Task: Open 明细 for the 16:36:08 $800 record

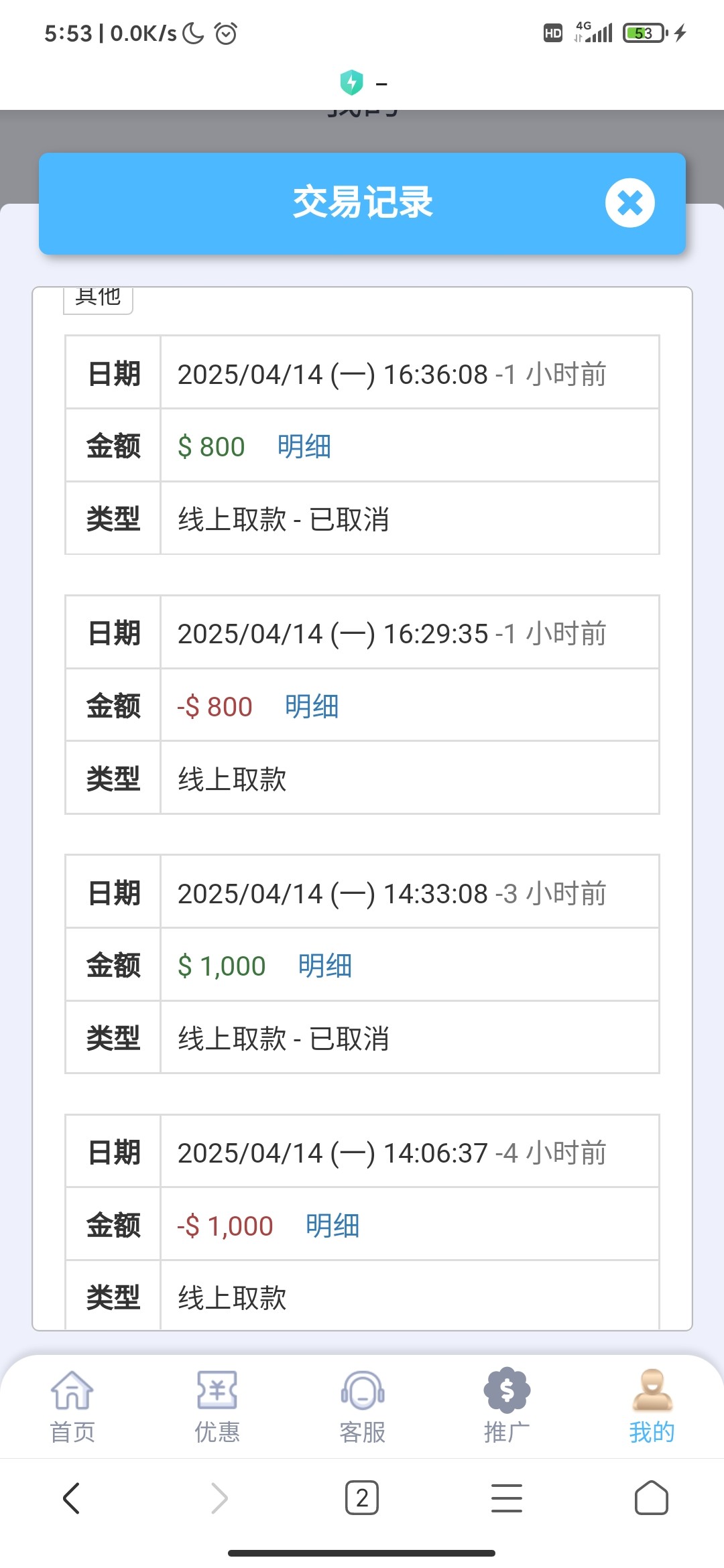Action: click(304, 447)
